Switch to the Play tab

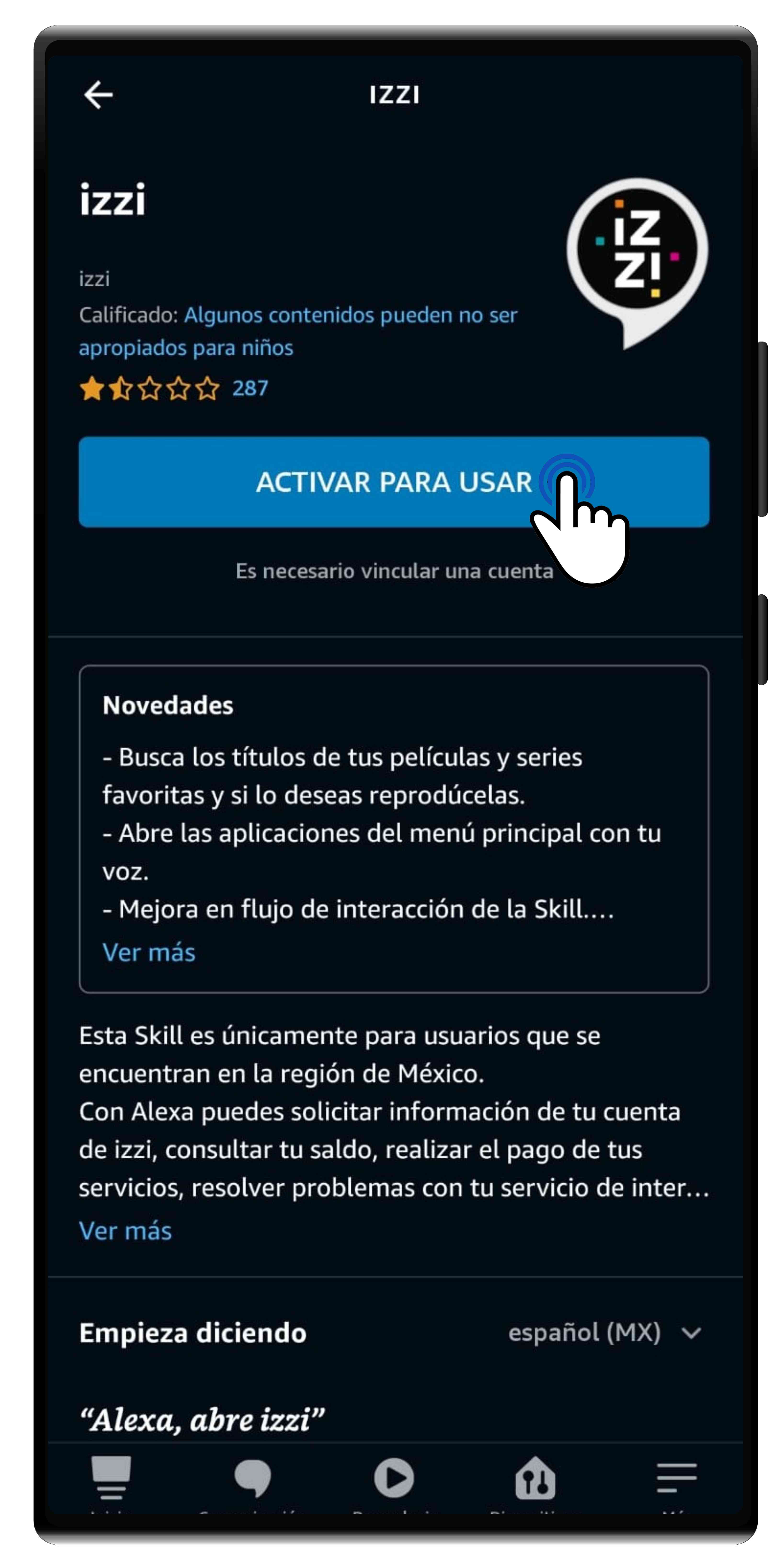pos(393,1477)
